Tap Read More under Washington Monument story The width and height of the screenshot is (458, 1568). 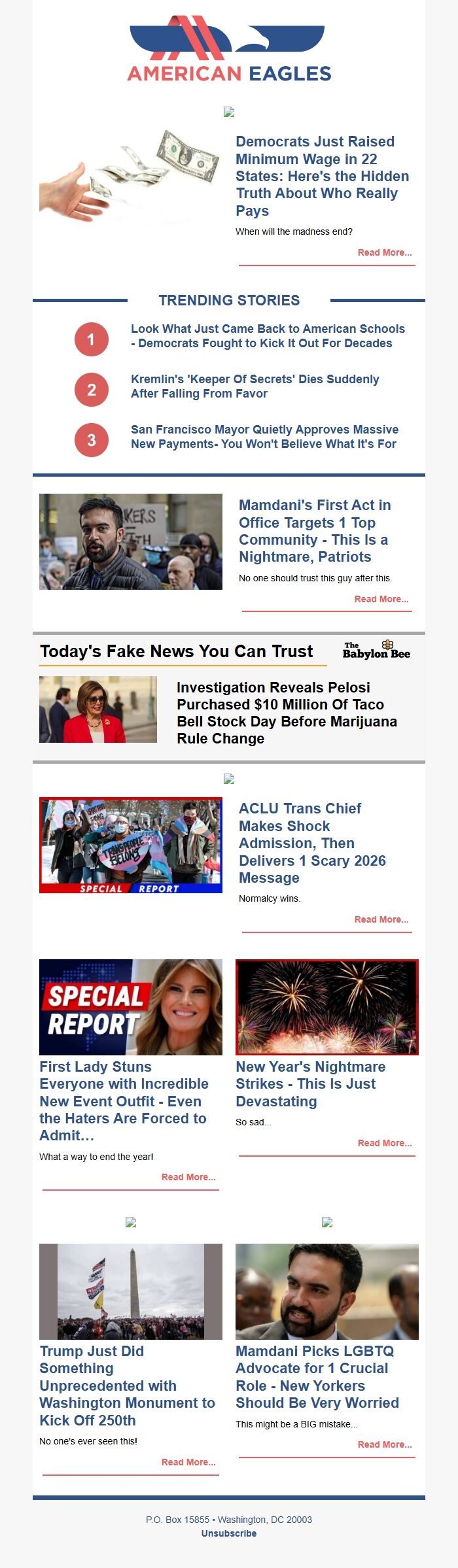click(188, 1462)
